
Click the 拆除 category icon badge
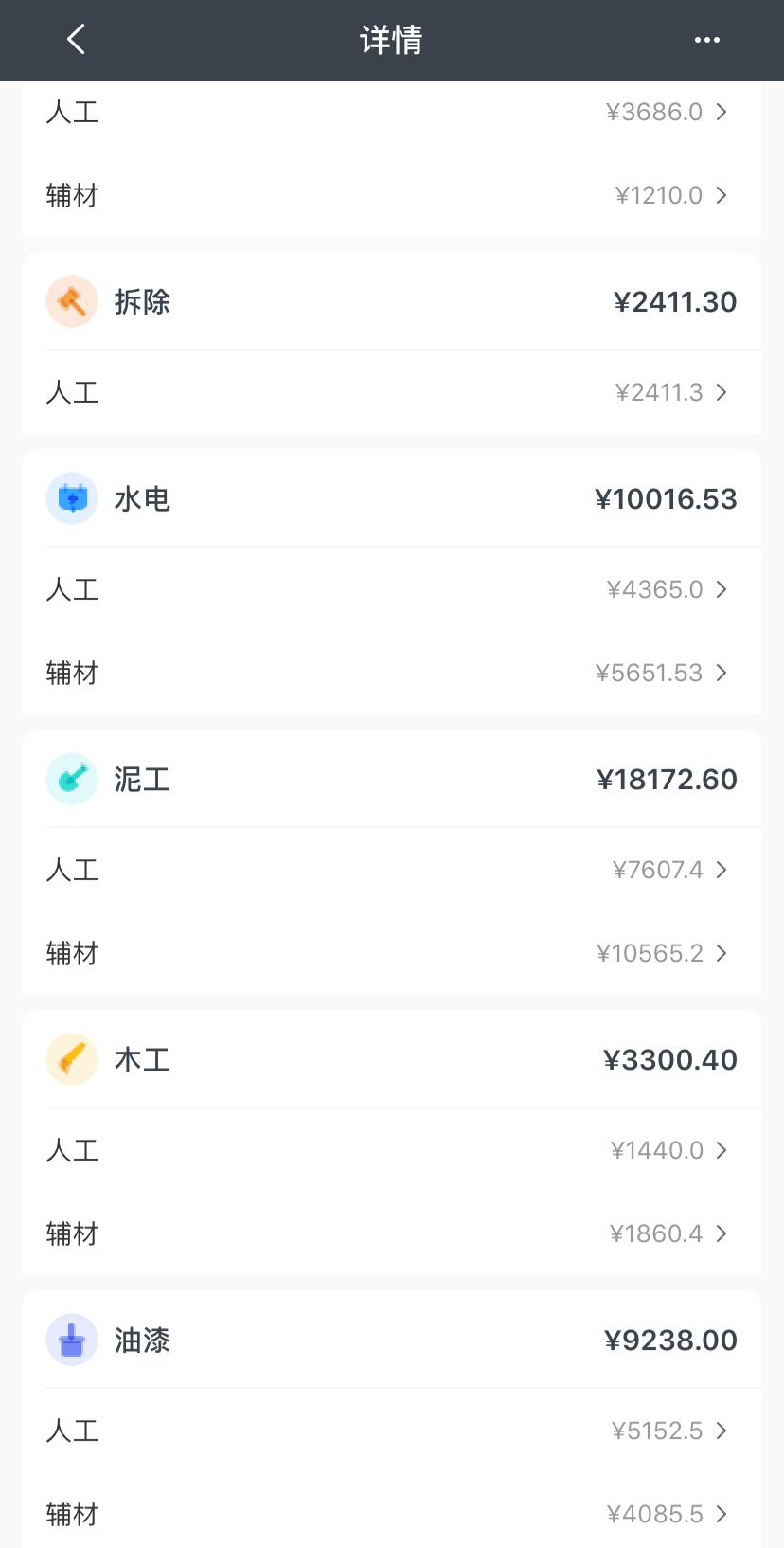click(x=71, y=301)
